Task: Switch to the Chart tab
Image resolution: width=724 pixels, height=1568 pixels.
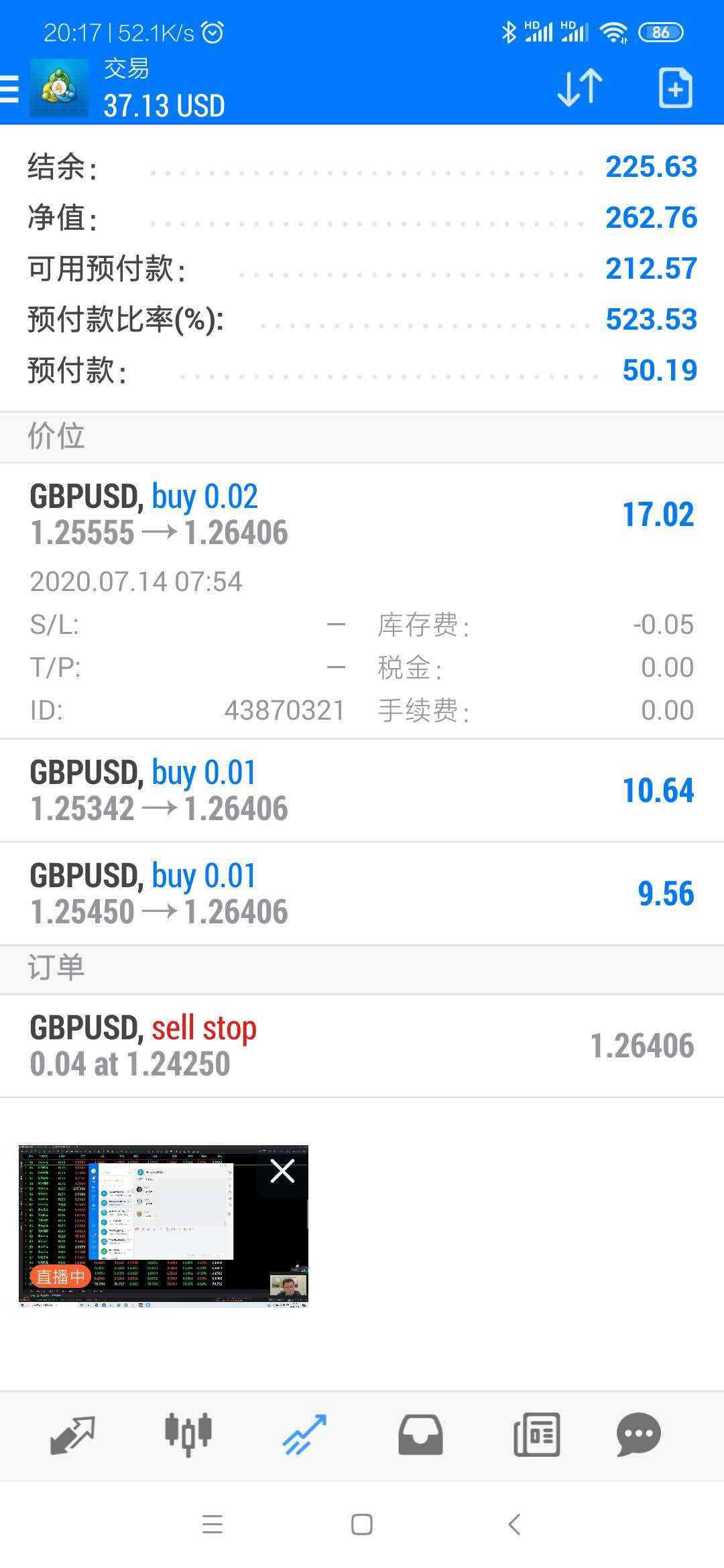Action: pyautogui.click(x=188, y=1435)
